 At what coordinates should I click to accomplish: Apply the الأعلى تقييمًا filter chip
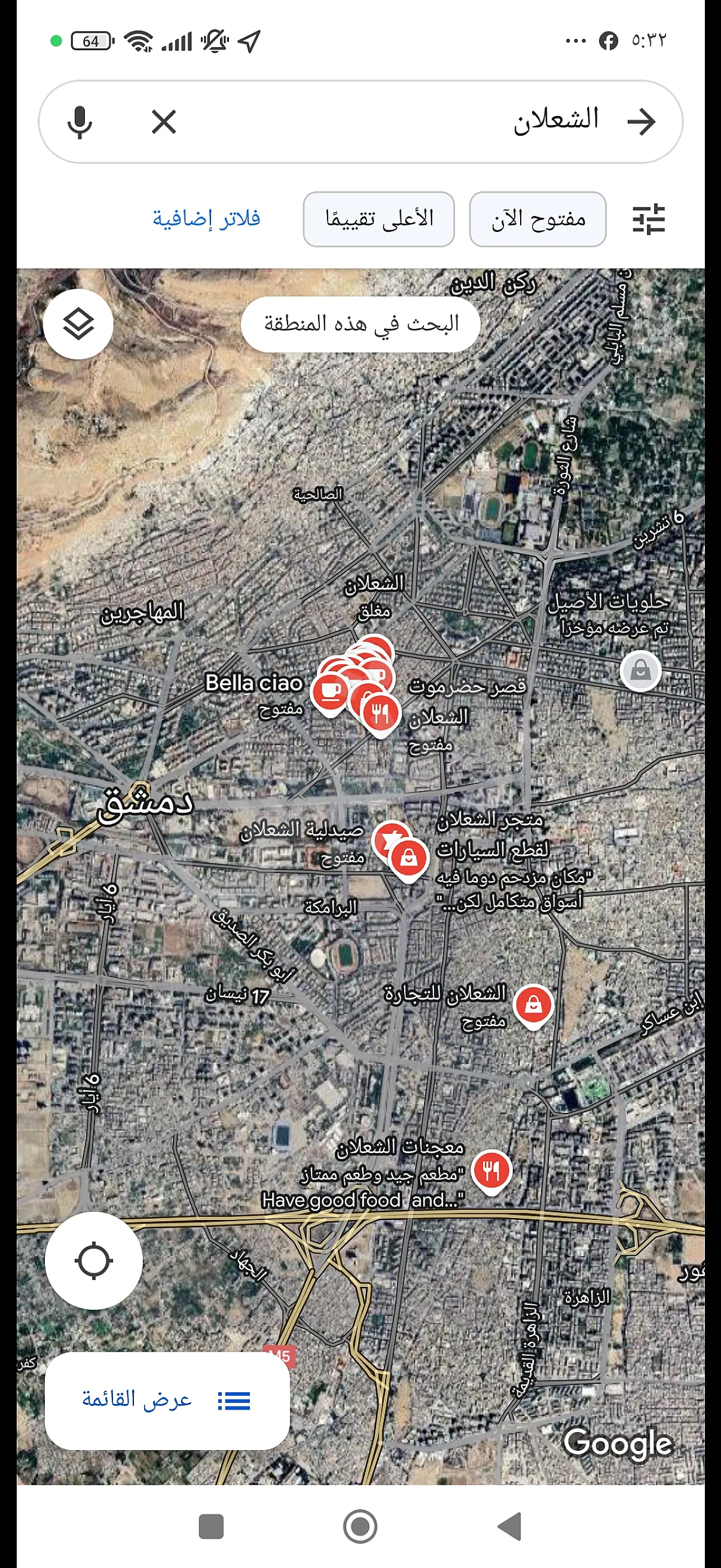point(378,219)
